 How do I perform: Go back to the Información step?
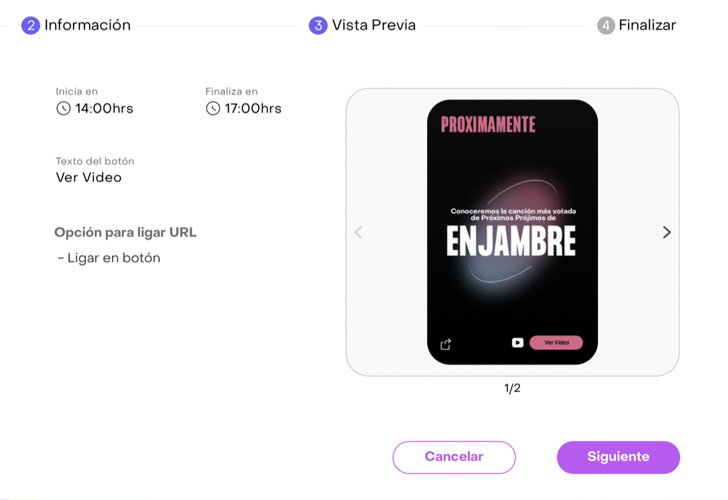coord(76,25)
